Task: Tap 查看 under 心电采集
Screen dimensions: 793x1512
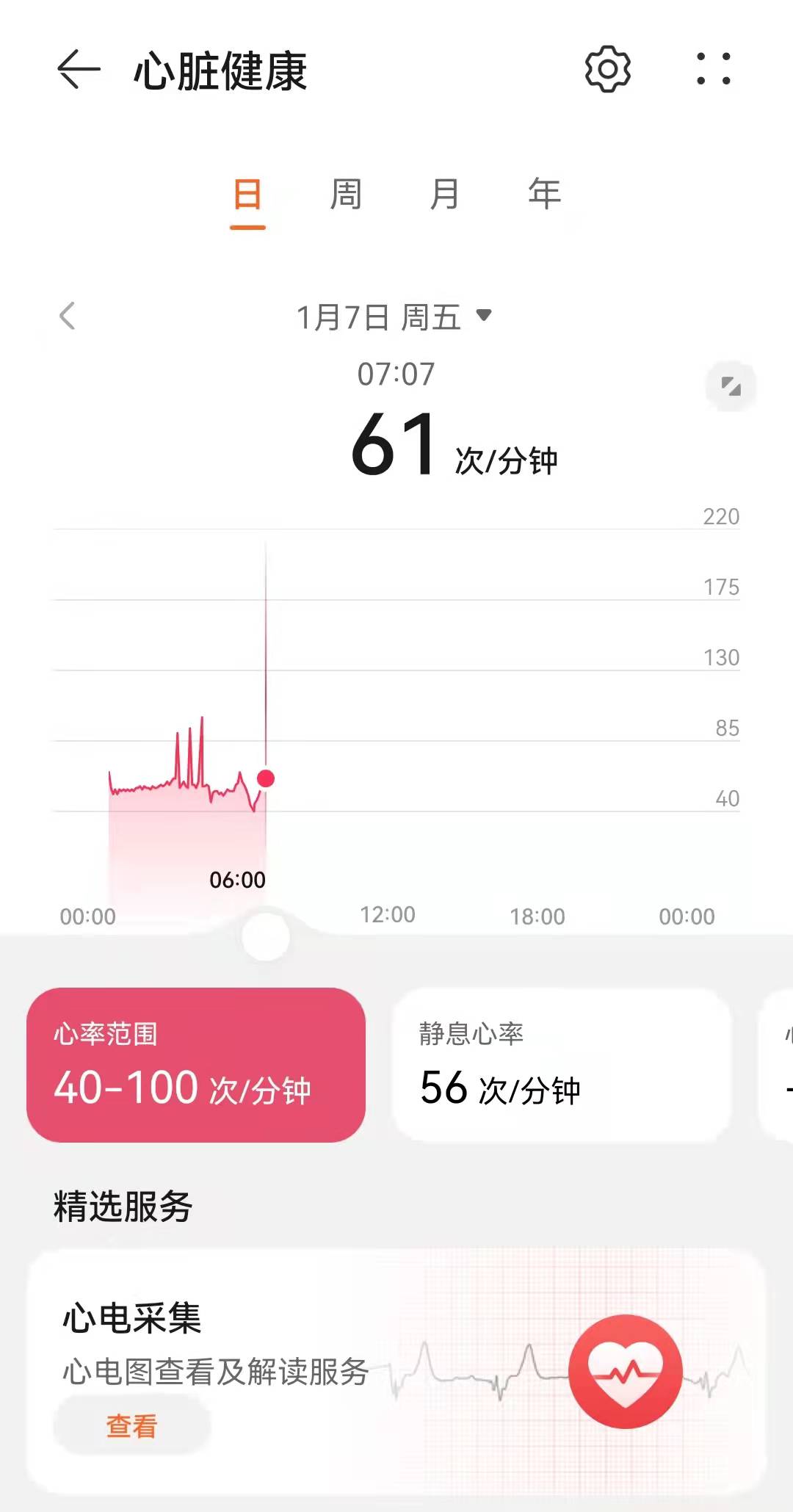Action: [x=132, y=1426]
